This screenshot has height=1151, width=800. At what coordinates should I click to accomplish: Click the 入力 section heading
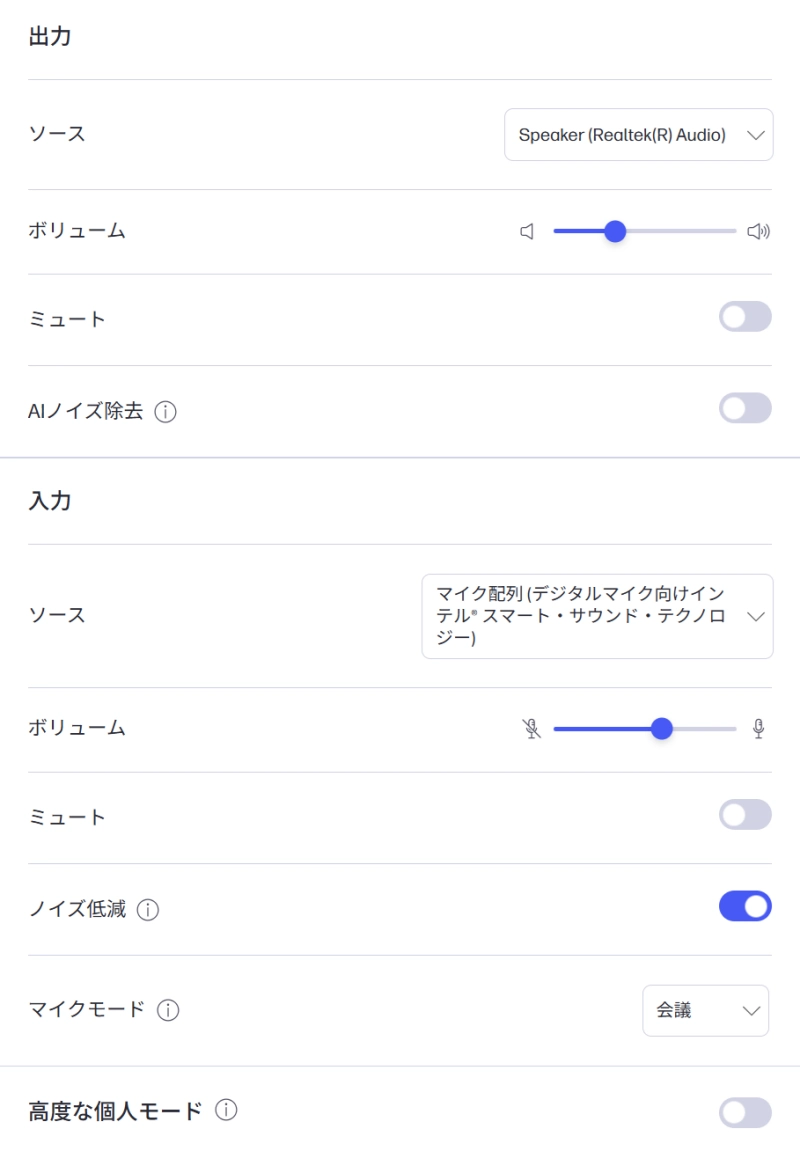coord(48,500)
